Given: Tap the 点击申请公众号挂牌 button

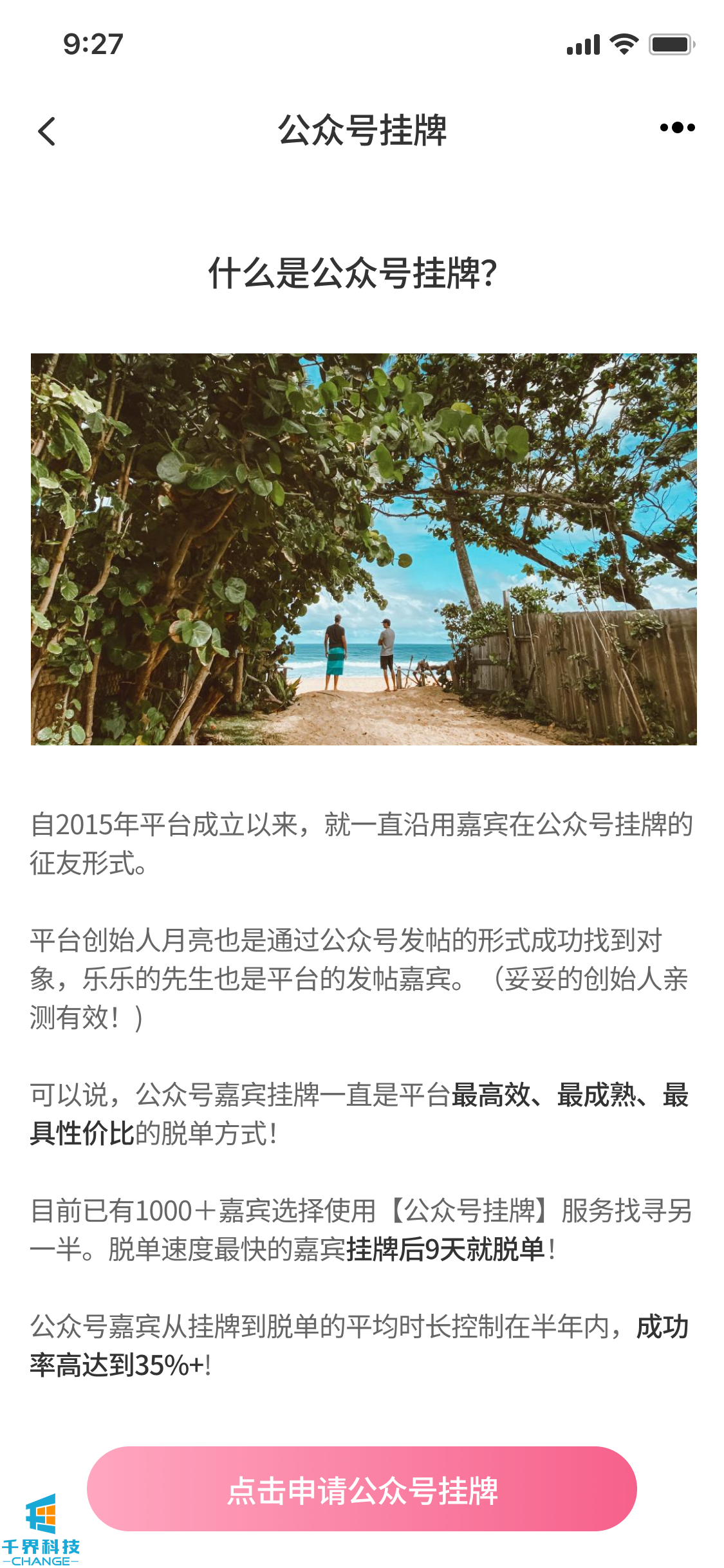Looking at the screenshot, I should point(362,1489).
